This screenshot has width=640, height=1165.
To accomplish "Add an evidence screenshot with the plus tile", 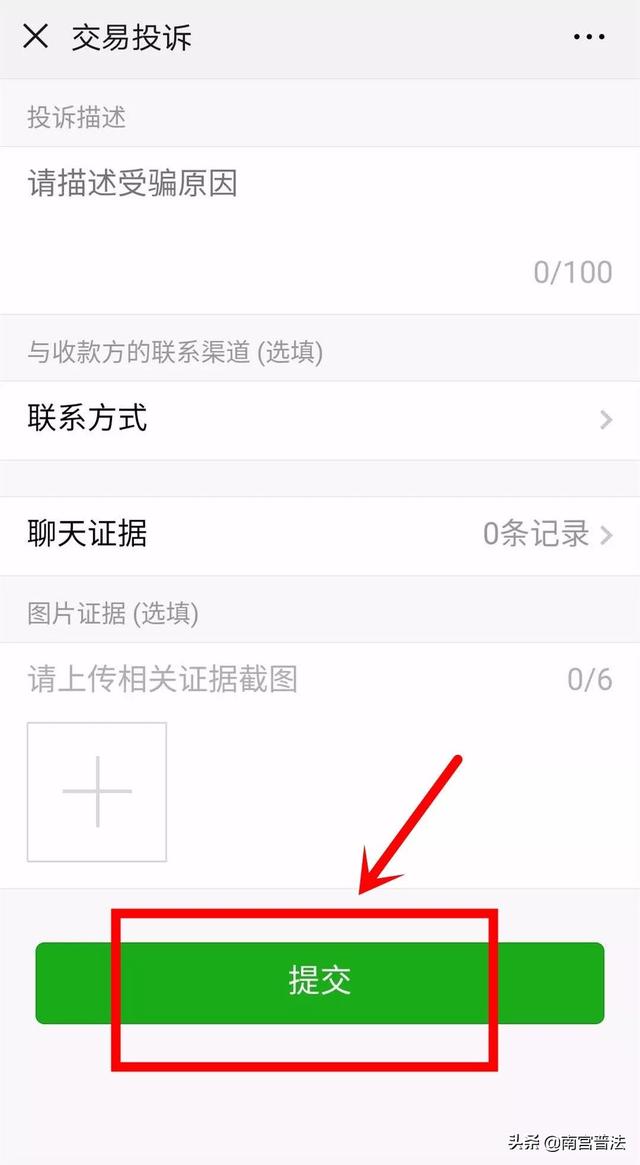I will [x=97, y=792].
